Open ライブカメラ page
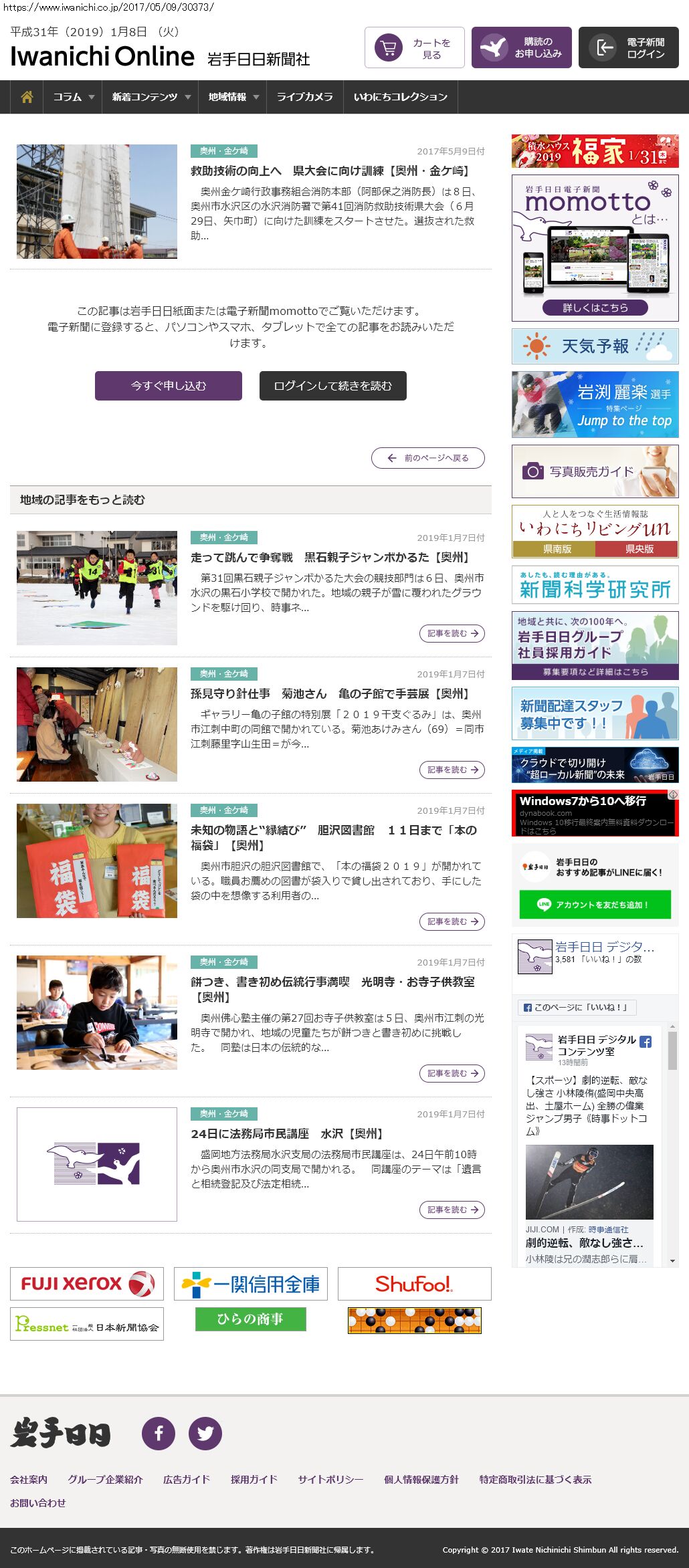The width and height of the screenshot is (689, 1568). (304, 97)
